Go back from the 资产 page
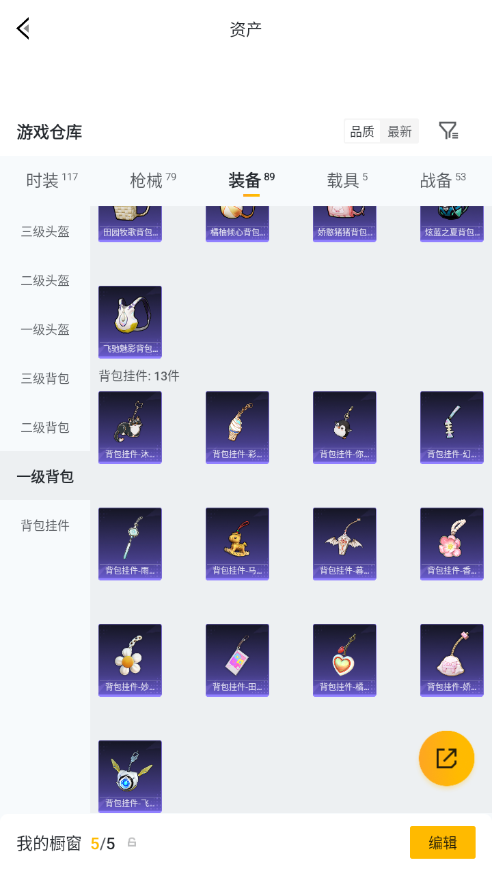 (x=23, y=28)
